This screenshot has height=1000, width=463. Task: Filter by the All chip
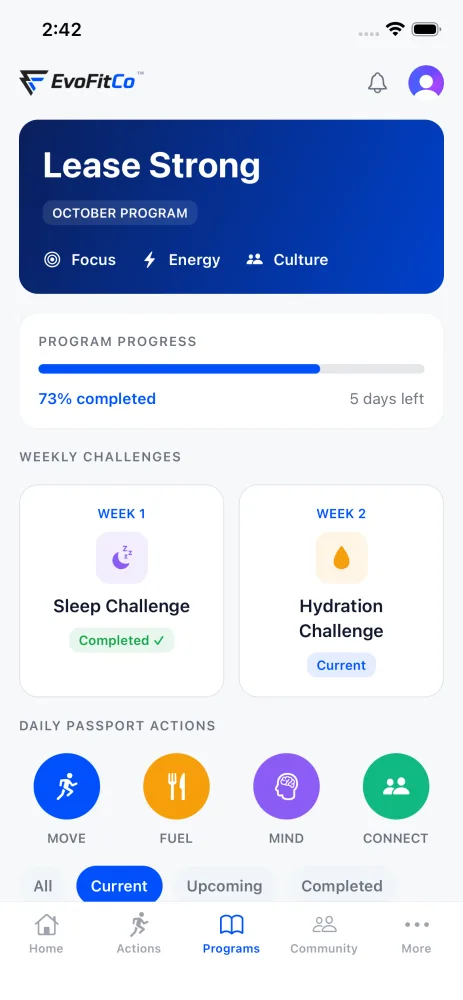[43, 885]
